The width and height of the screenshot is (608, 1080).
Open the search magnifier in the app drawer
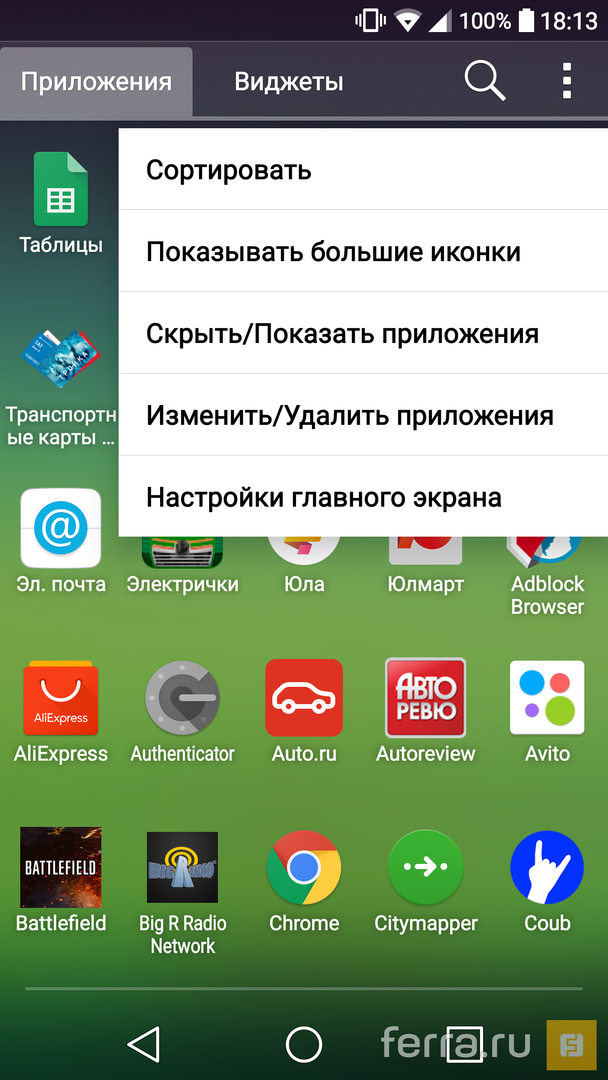point(485,80)
